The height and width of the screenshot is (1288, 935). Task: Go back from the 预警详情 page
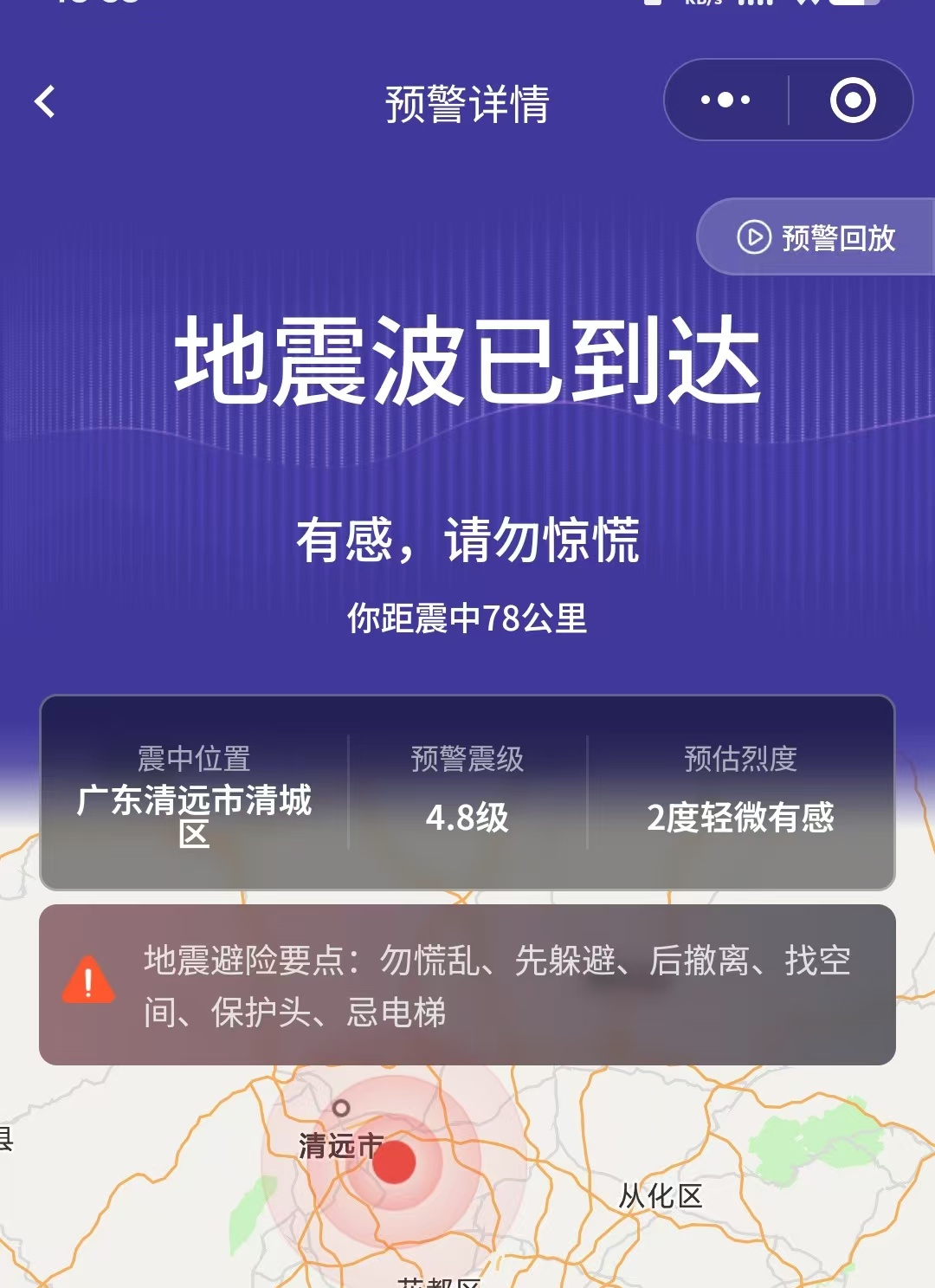[x=45, y=101]
